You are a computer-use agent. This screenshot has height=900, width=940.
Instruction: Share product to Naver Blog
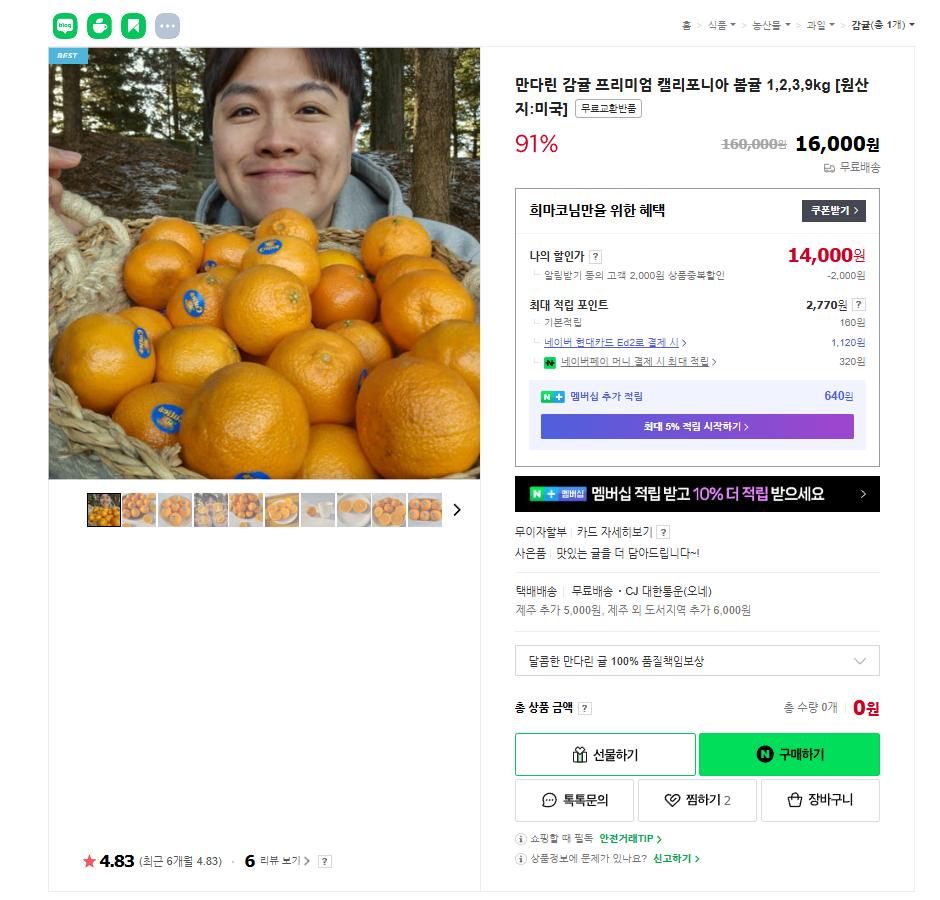pos(65,25)
